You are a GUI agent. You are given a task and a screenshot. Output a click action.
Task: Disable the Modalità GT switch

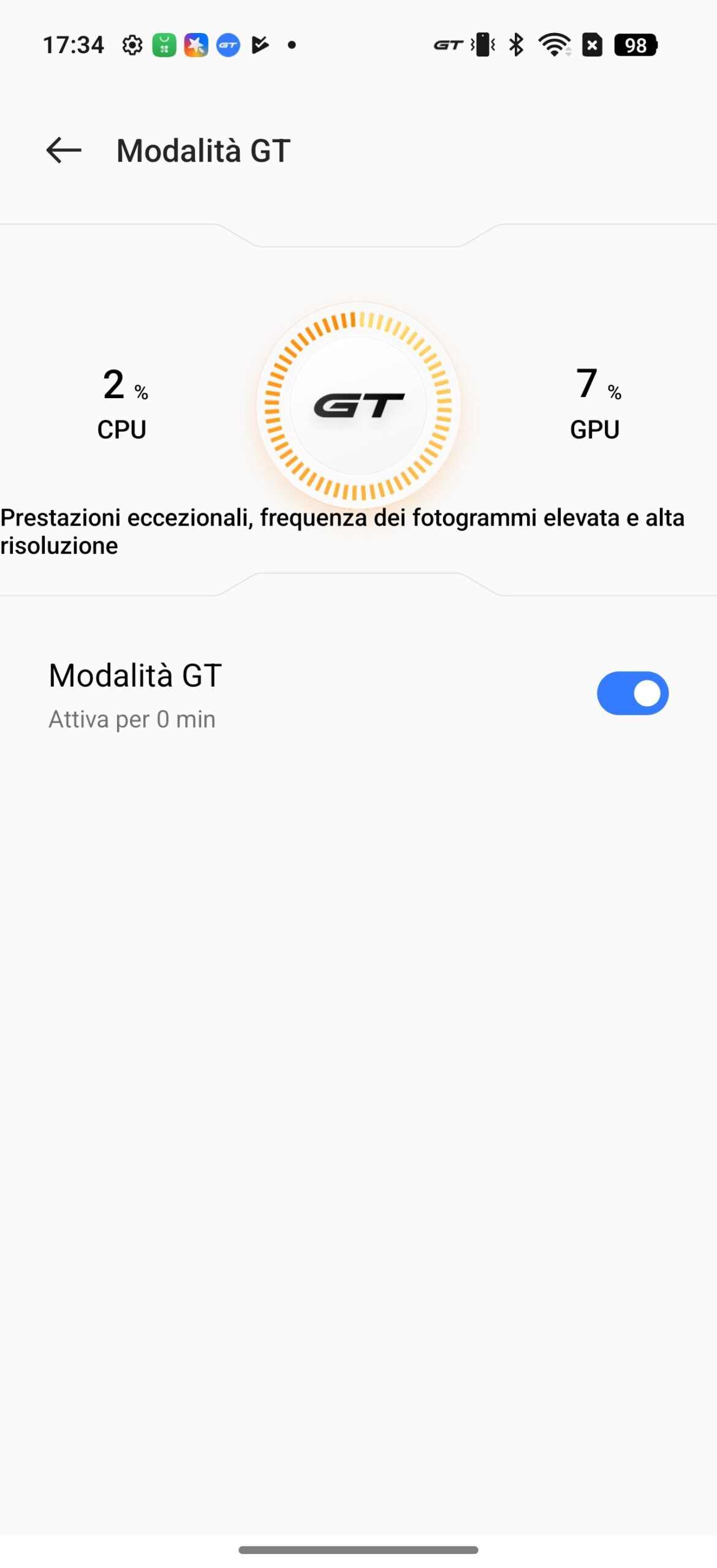632,693
